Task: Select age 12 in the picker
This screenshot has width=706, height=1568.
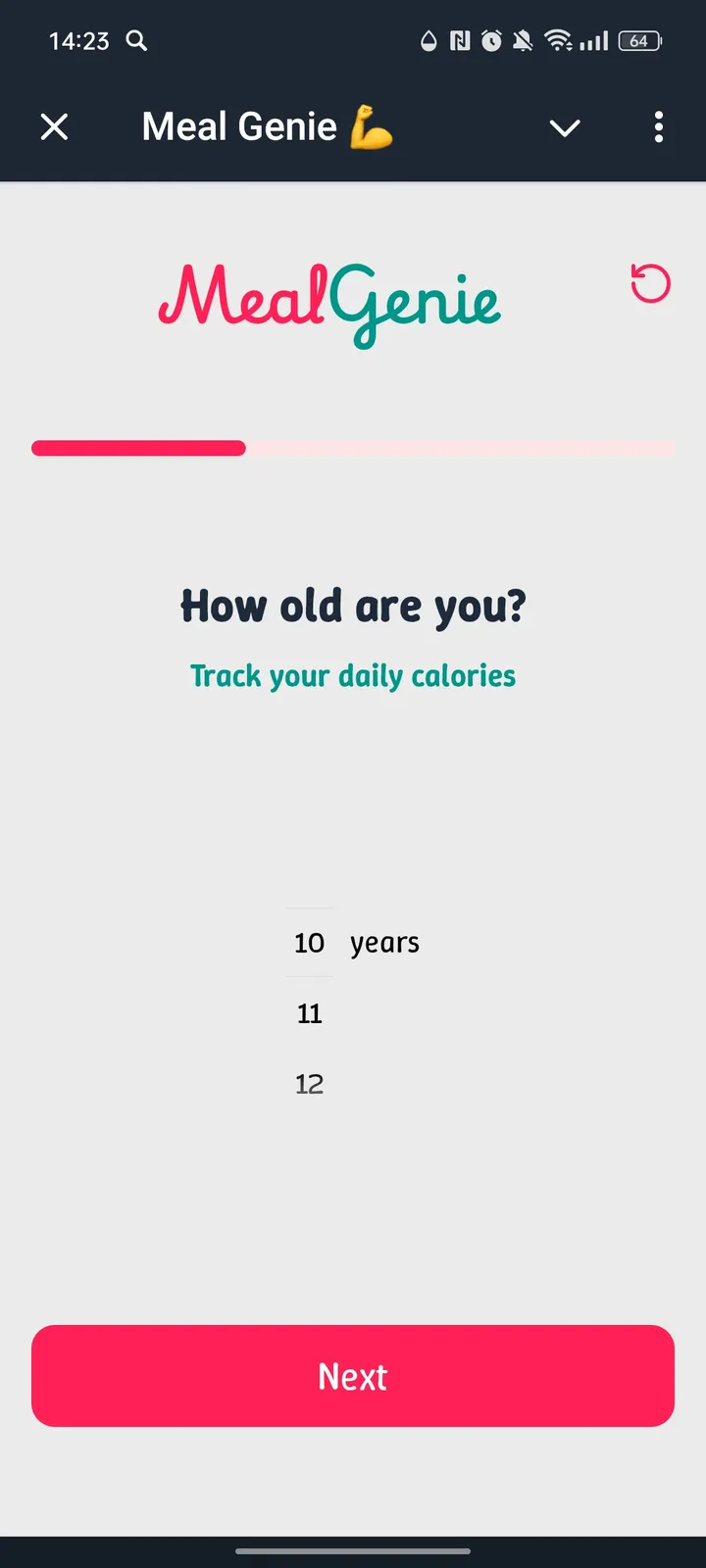Action: [x=310, y=1084]
